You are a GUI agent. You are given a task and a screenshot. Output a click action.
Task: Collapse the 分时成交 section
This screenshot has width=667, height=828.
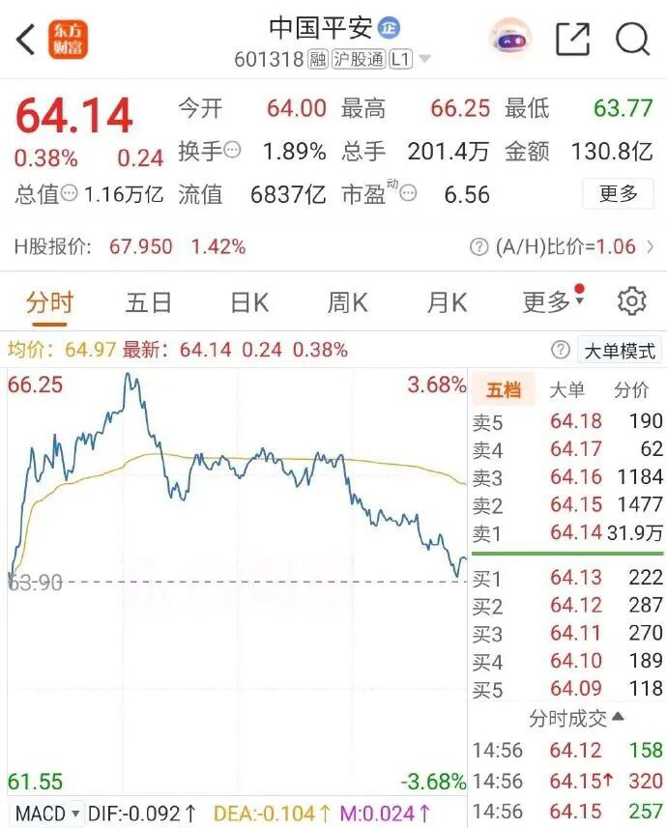coord(577,717)
